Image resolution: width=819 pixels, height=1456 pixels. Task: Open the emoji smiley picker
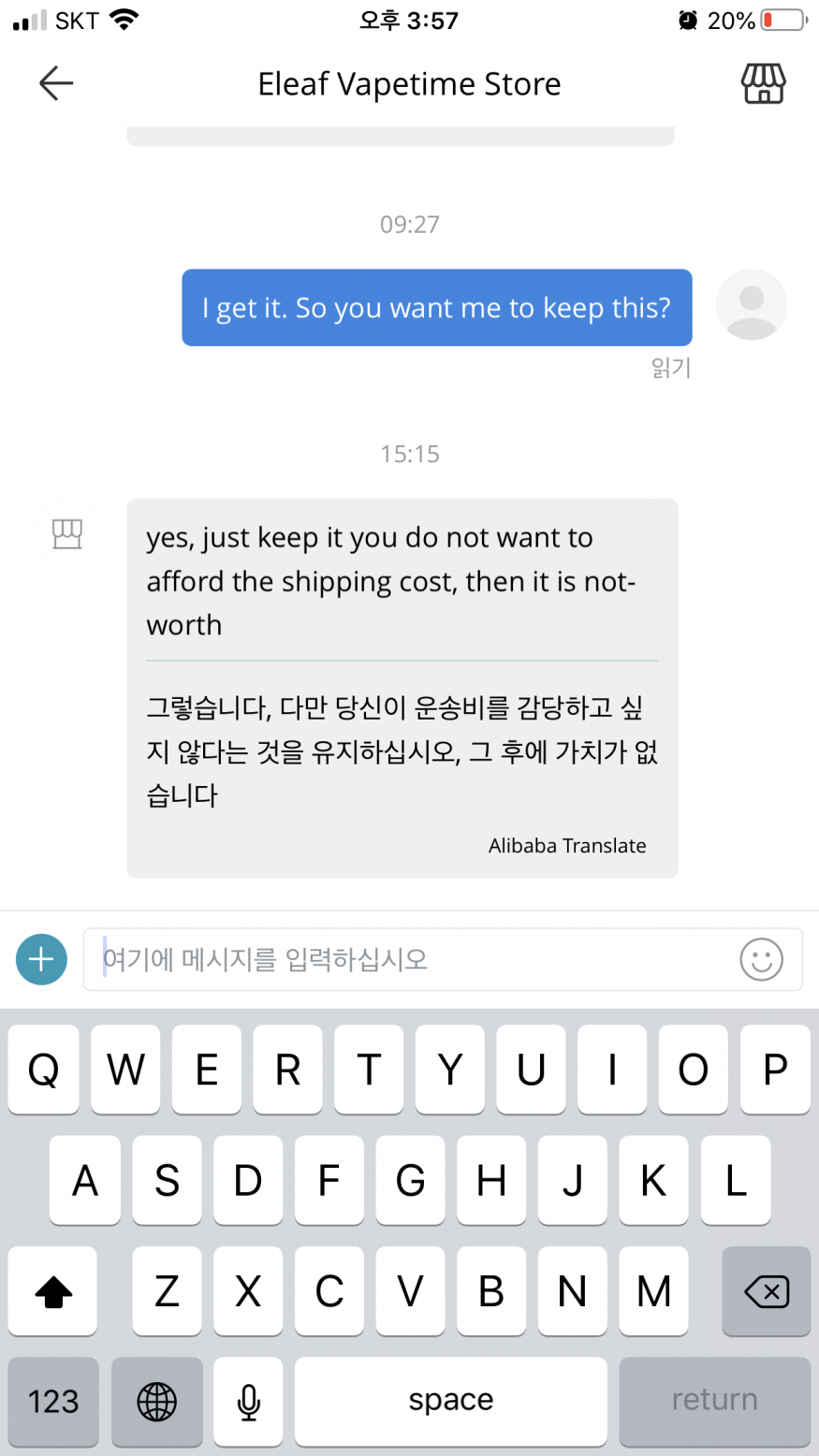point(761,959)
